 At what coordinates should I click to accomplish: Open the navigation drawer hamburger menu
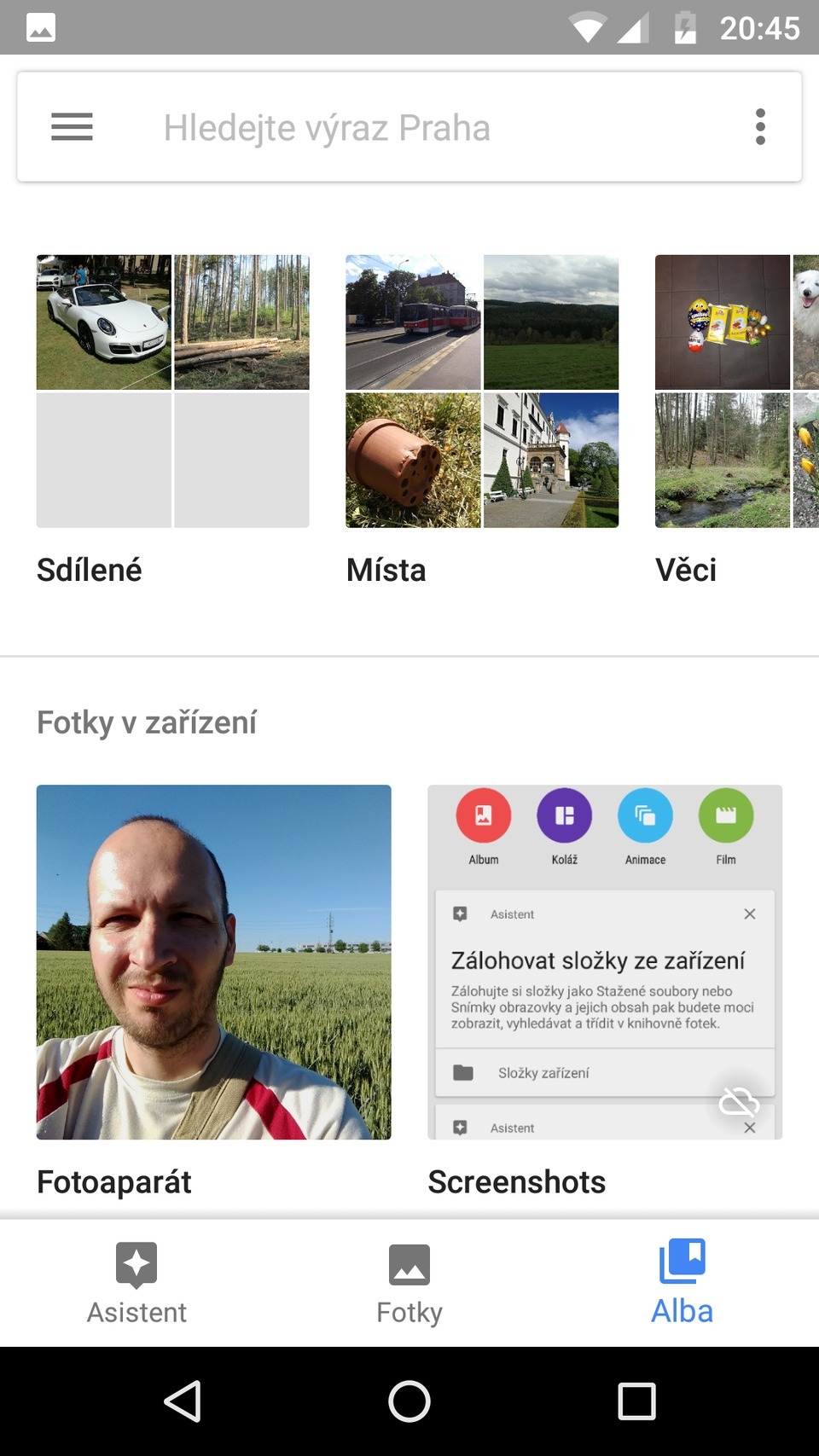coord(72,126)
